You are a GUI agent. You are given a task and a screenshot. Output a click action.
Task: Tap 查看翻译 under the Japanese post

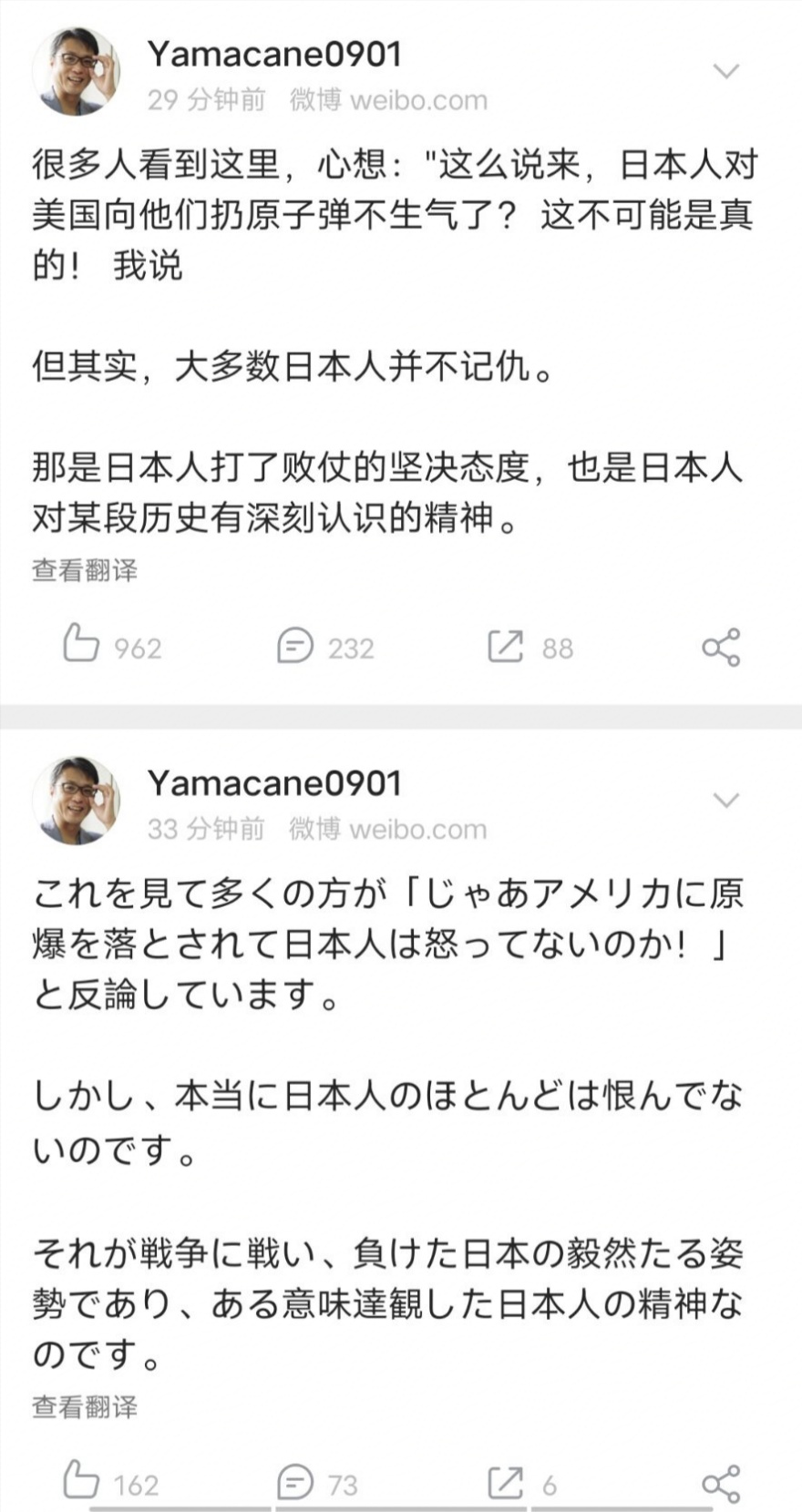85,1407
